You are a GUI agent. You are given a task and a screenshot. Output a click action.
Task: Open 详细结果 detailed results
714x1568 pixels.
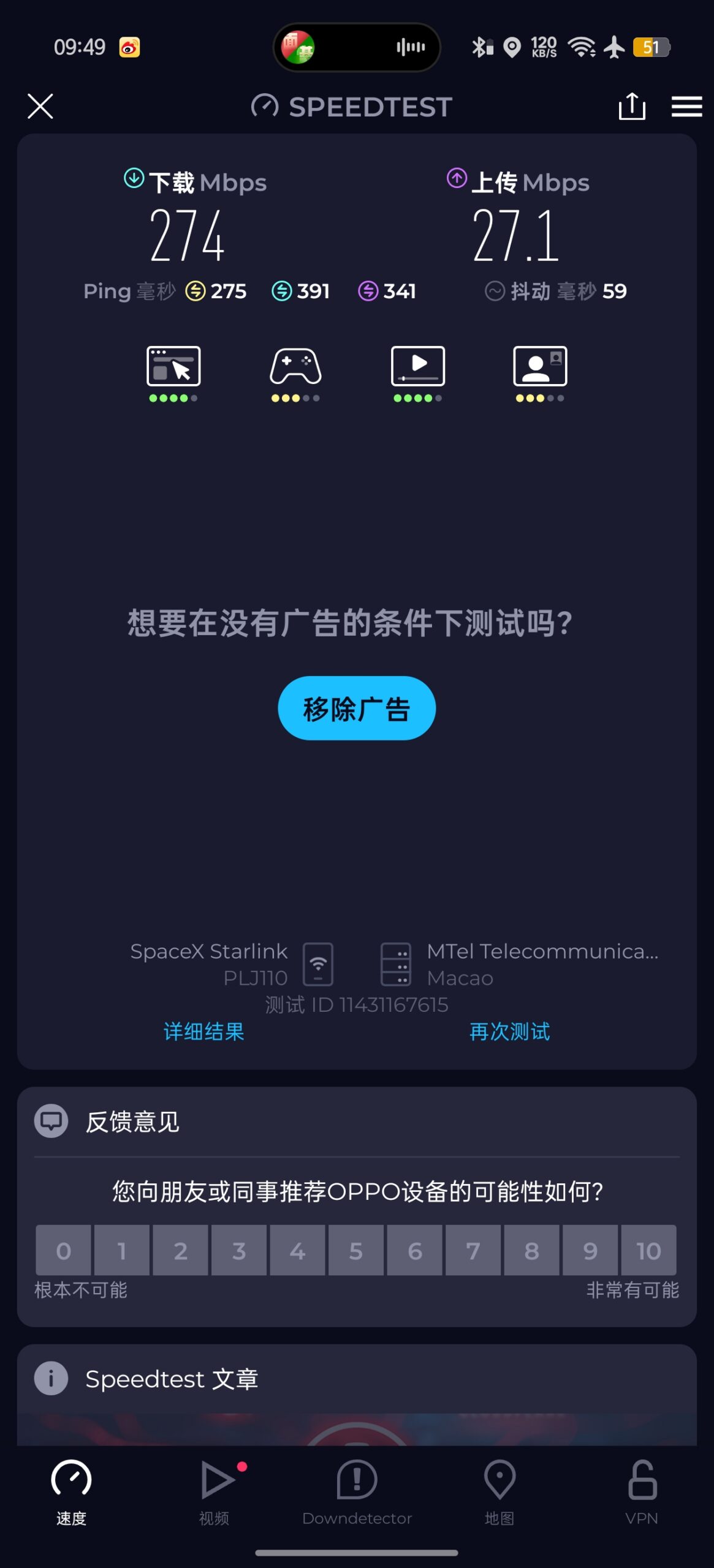(x=203, y=1032)
